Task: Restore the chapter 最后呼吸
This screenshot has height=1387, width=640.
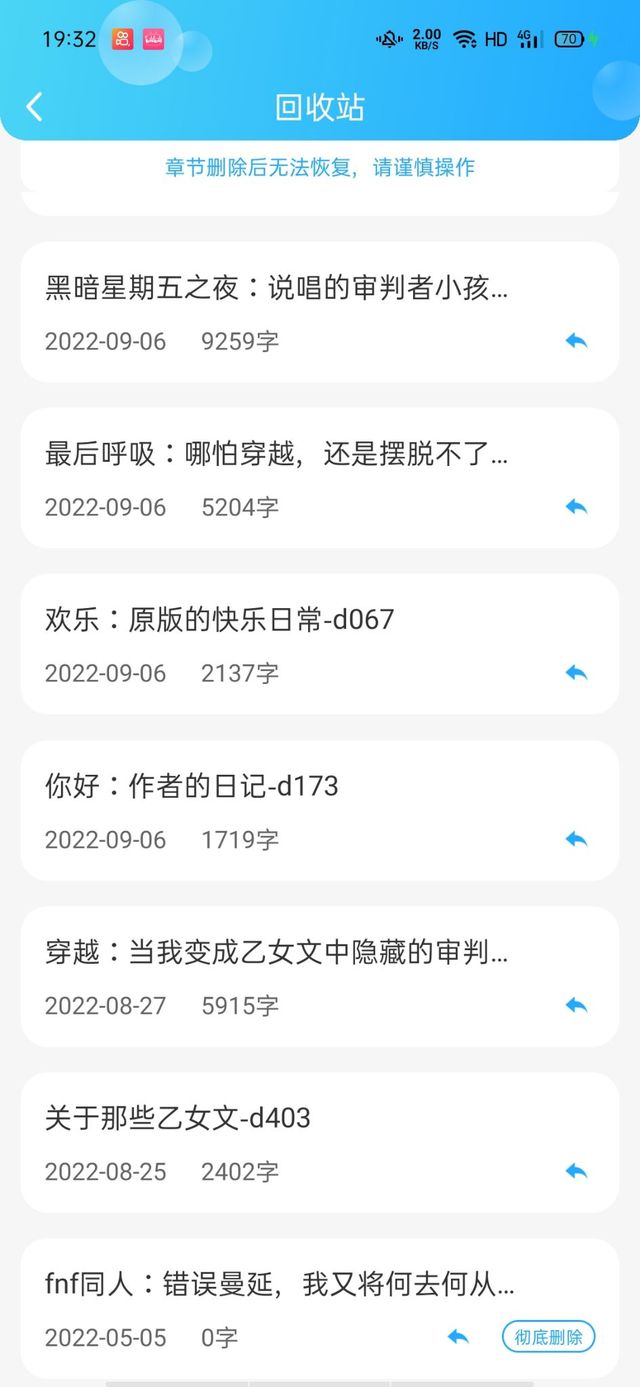Action: point(576,507)
